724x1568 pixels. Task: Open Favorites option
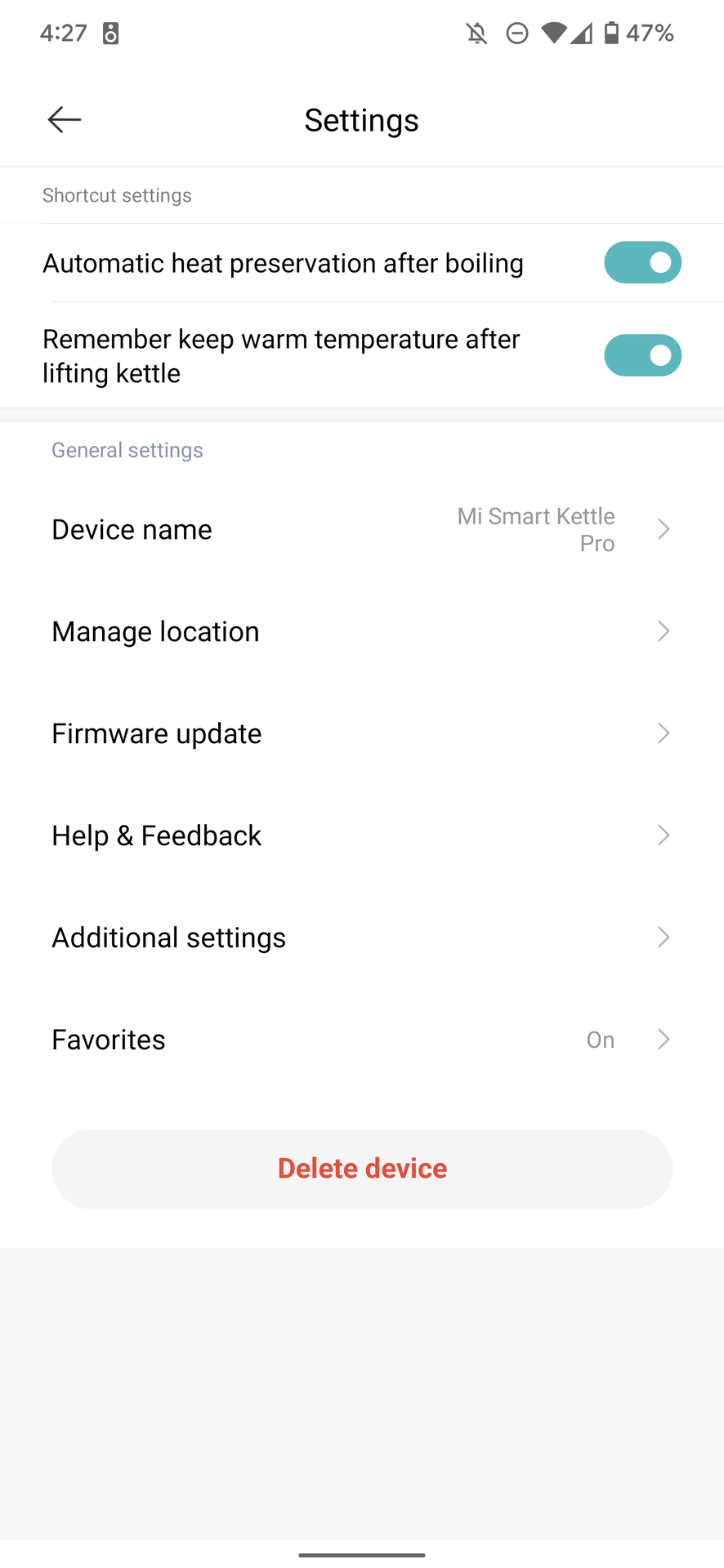click(x=361, y=1040)
